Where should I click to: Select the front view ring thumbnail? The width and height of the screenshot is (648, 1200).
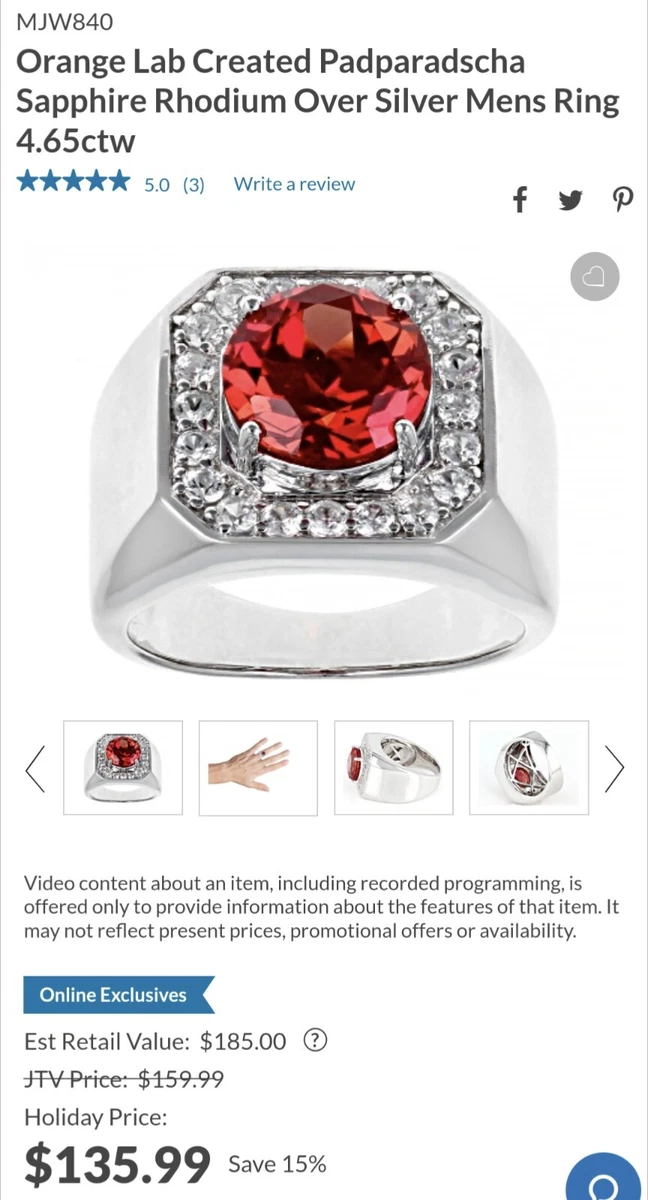pyautogui.click(x=123, y=768)
